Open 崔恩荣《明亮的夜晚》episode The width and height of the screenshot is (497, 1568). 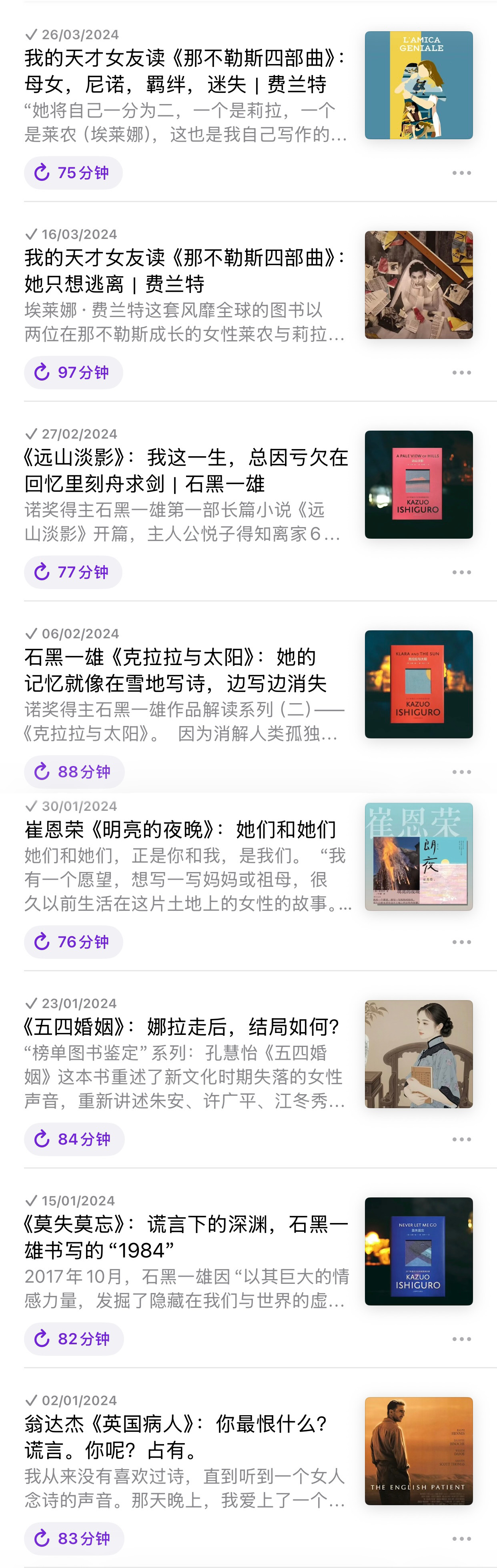point(180,830)
